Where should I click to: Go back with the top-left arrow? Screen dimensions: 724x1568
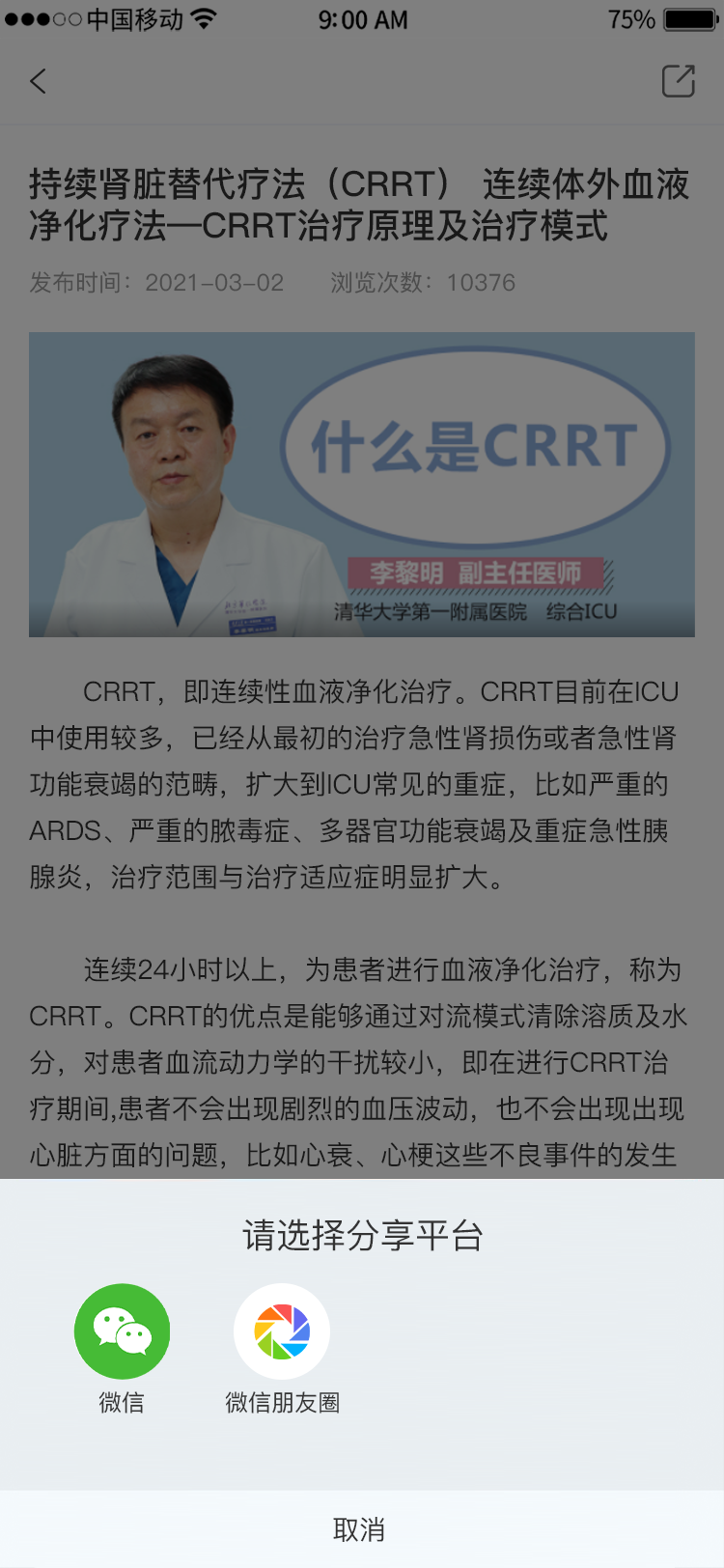point(39,81)
